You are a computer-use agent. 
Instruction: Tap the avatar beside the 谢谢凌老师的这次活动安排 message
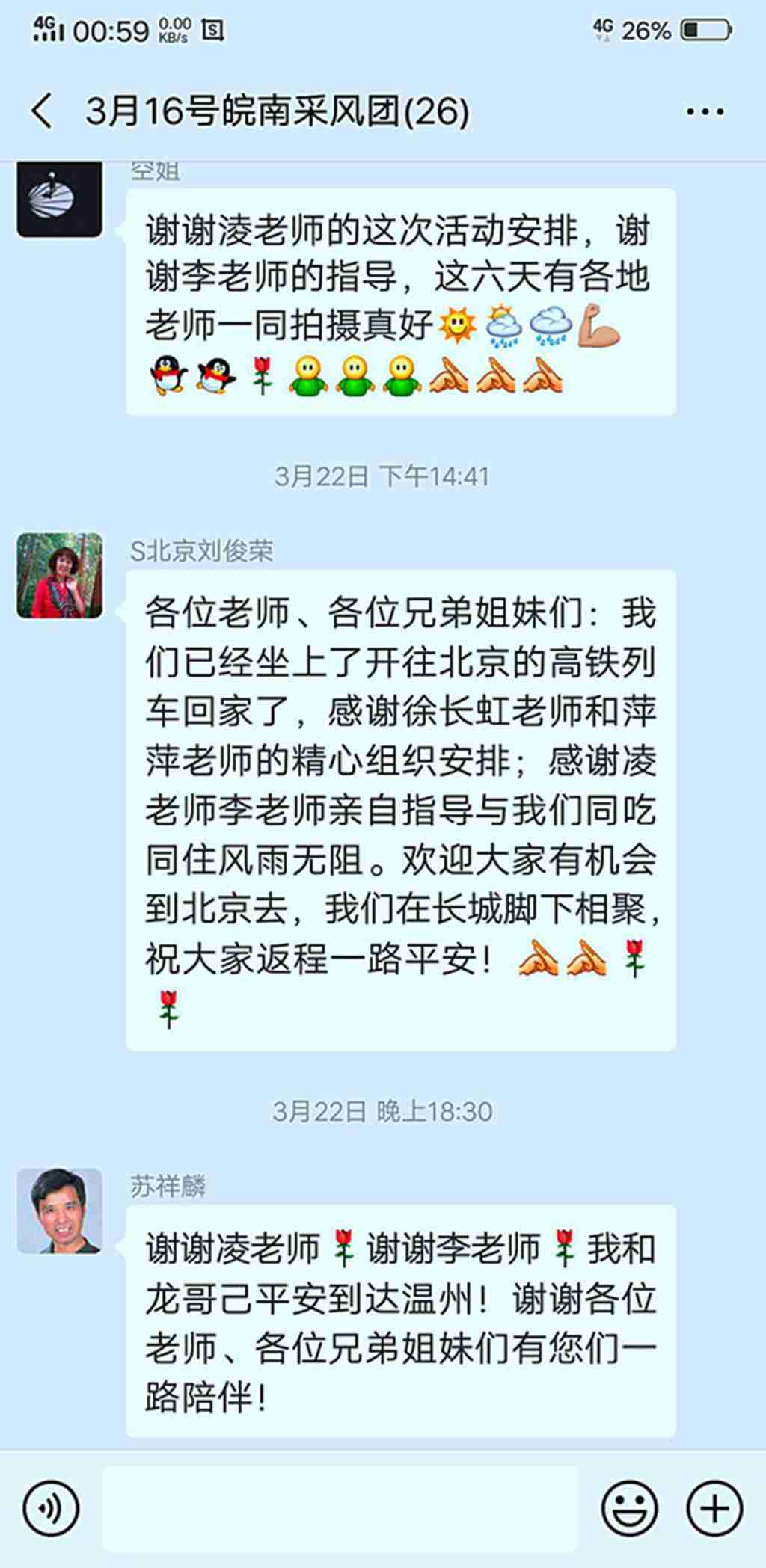coord(60,199)
